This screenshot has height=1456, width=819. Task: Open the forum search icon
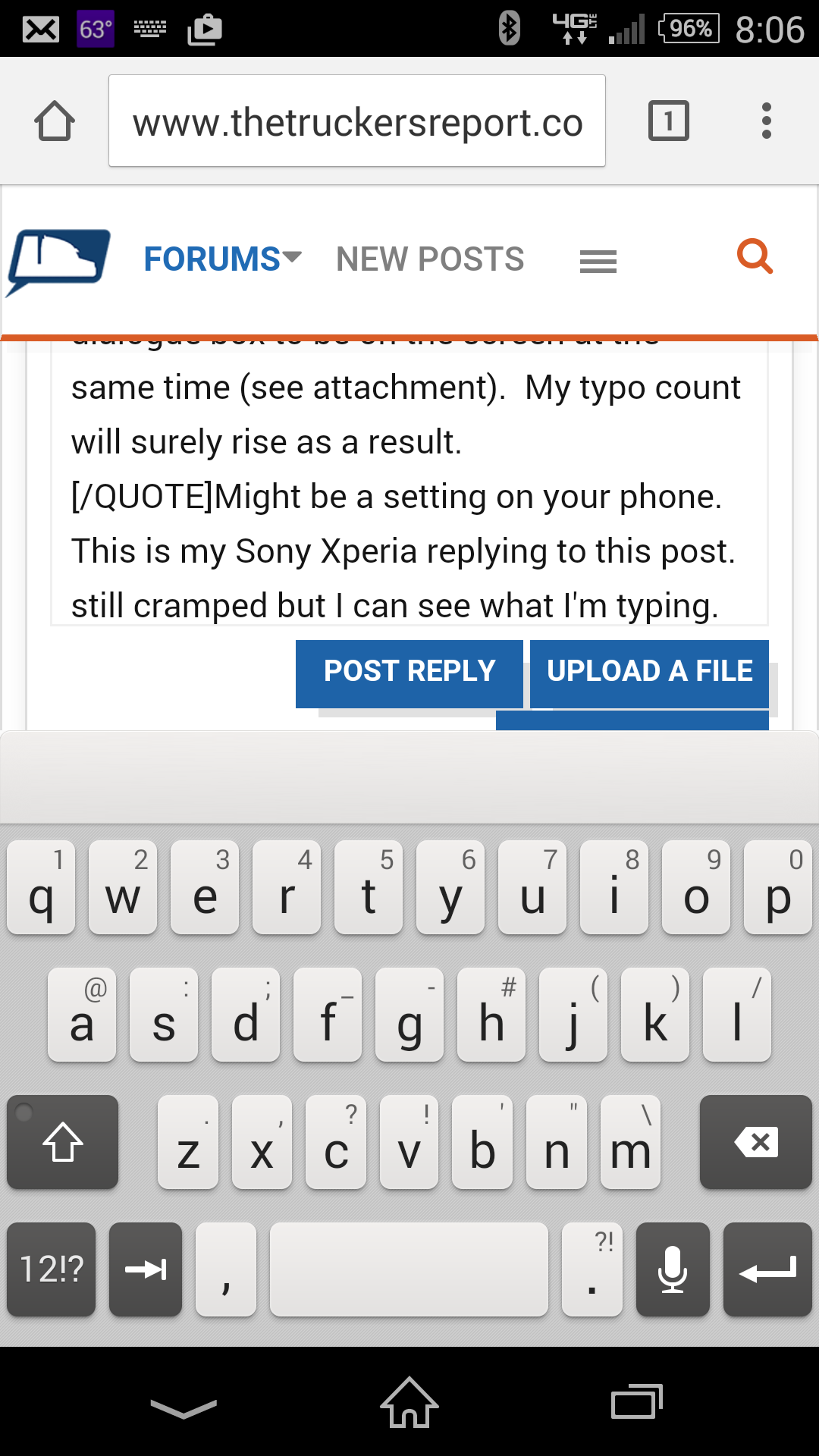(755, 256)
